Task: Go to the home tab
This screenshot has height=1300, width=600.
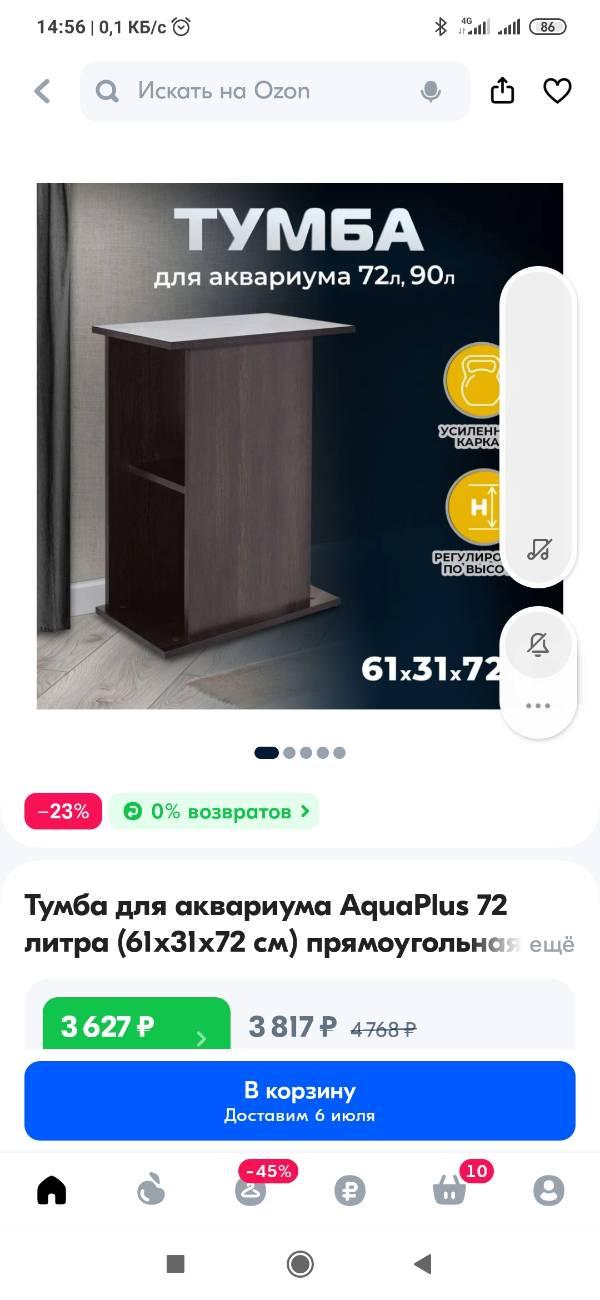Action: point(51,1190)
